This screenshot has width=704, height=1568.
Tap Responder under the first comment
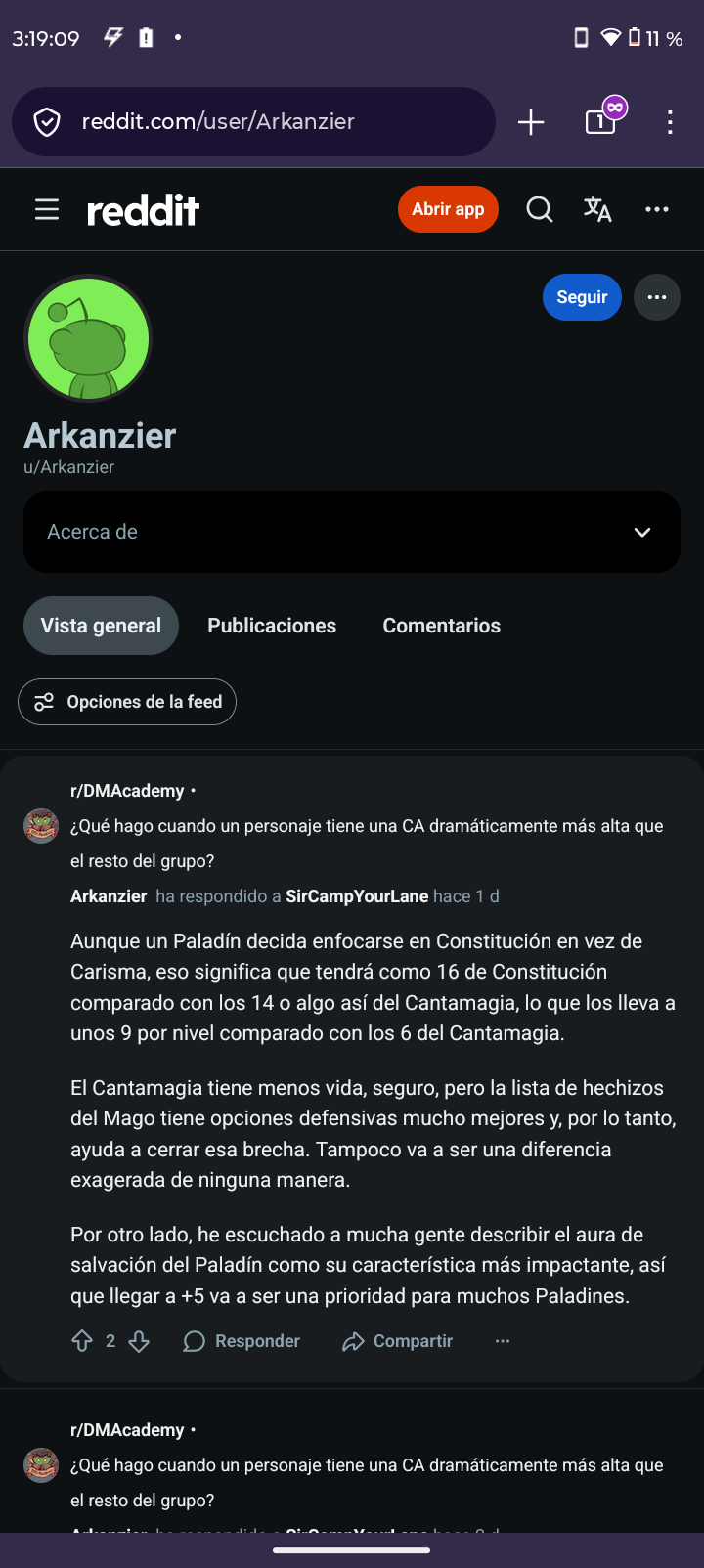tap(242, 1341)
